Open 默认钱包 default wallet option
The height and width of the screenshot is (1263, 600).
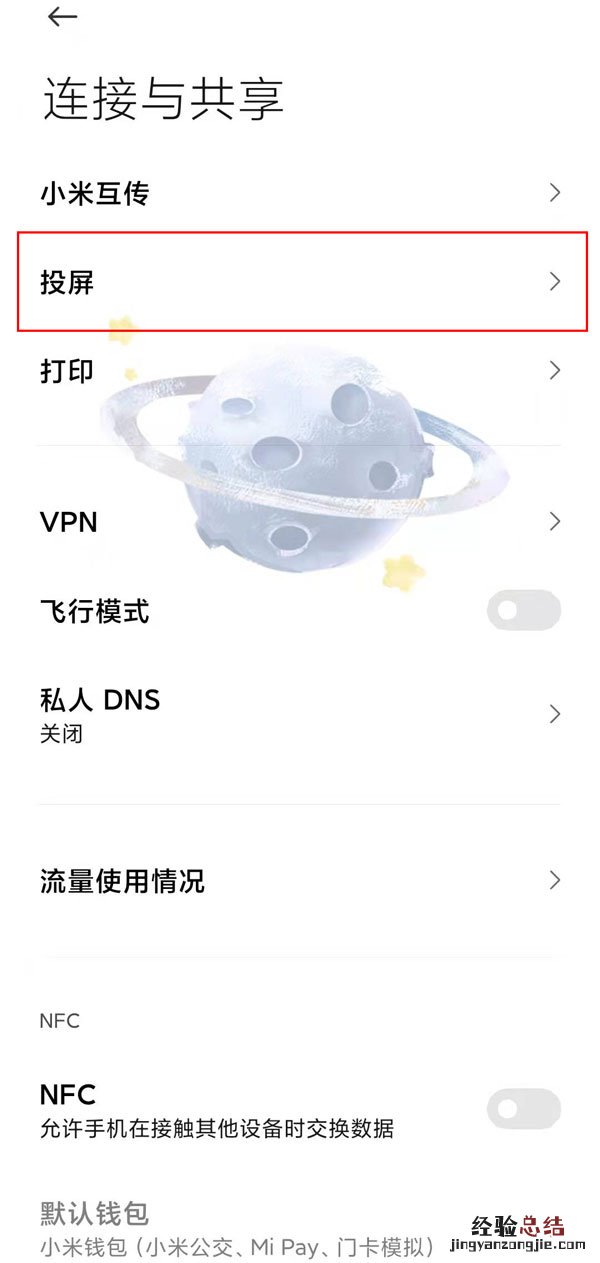pyautogui.click(x=240, y=1229)
